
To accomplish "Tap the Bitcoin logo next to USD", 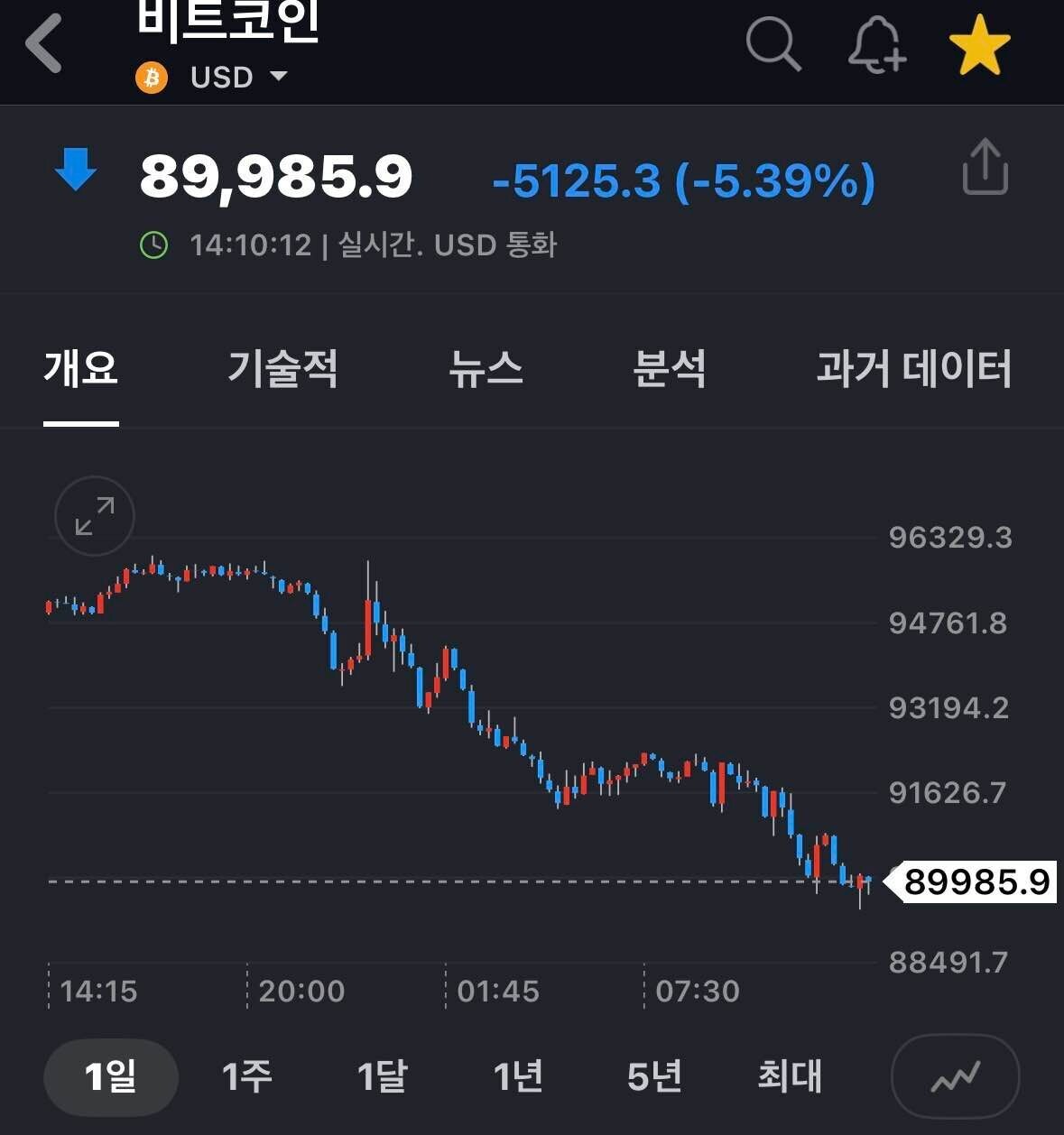I will coord(151,78).
